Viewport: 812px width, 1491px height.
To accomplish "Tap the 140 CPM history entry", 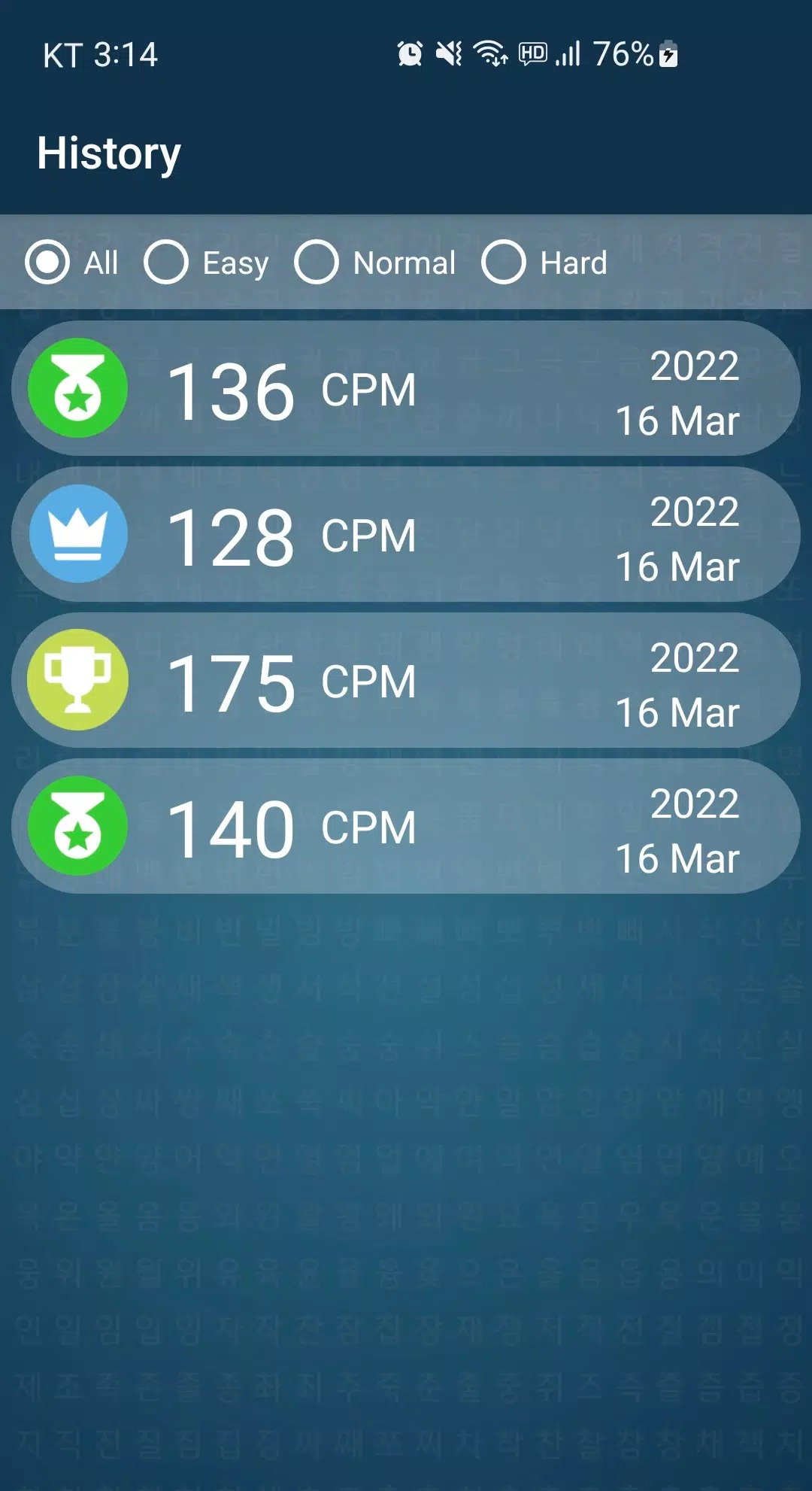I will coord(406,826).
